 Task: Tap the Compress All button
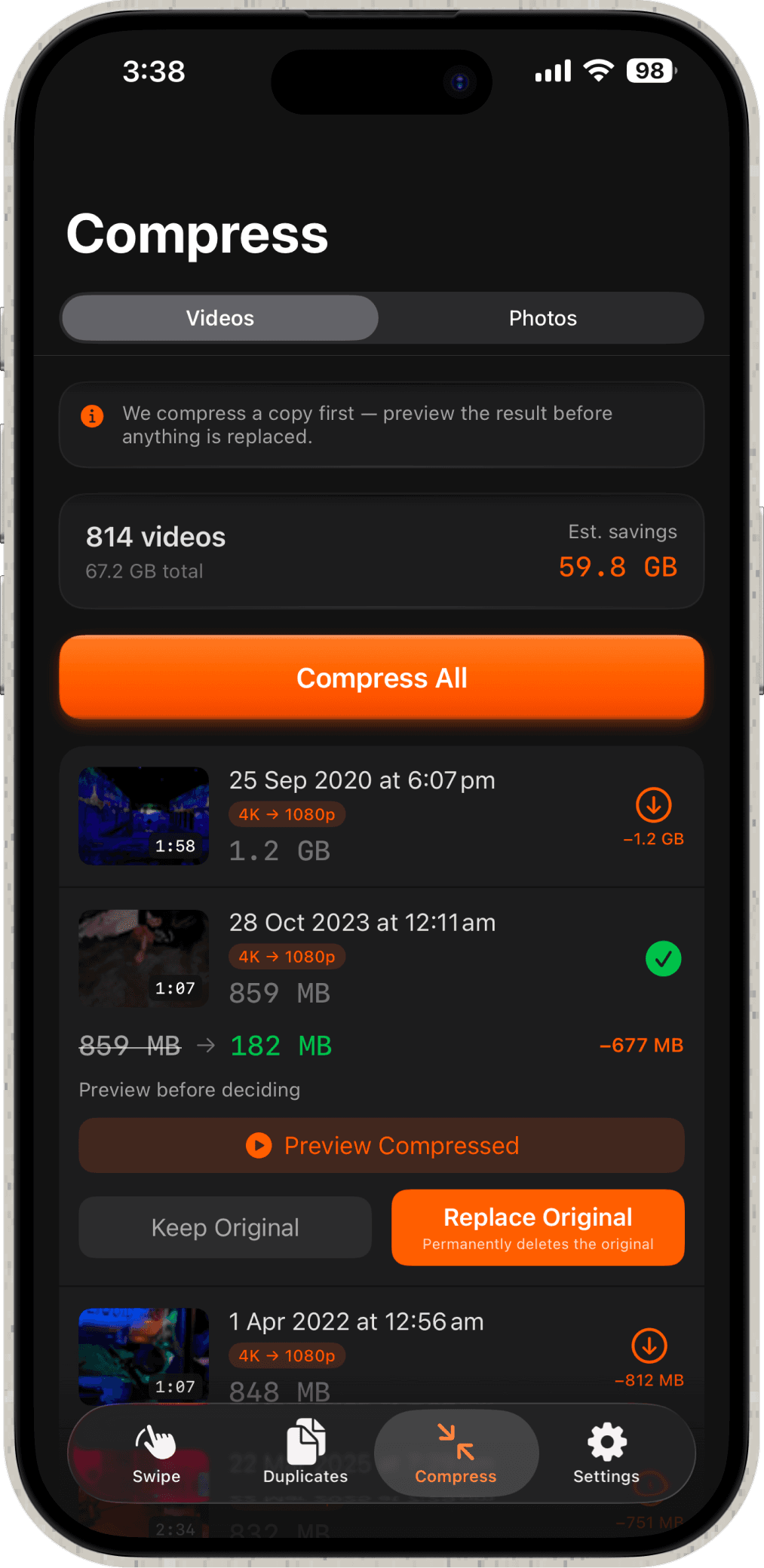pyautogui.click(x=382, y=678)
